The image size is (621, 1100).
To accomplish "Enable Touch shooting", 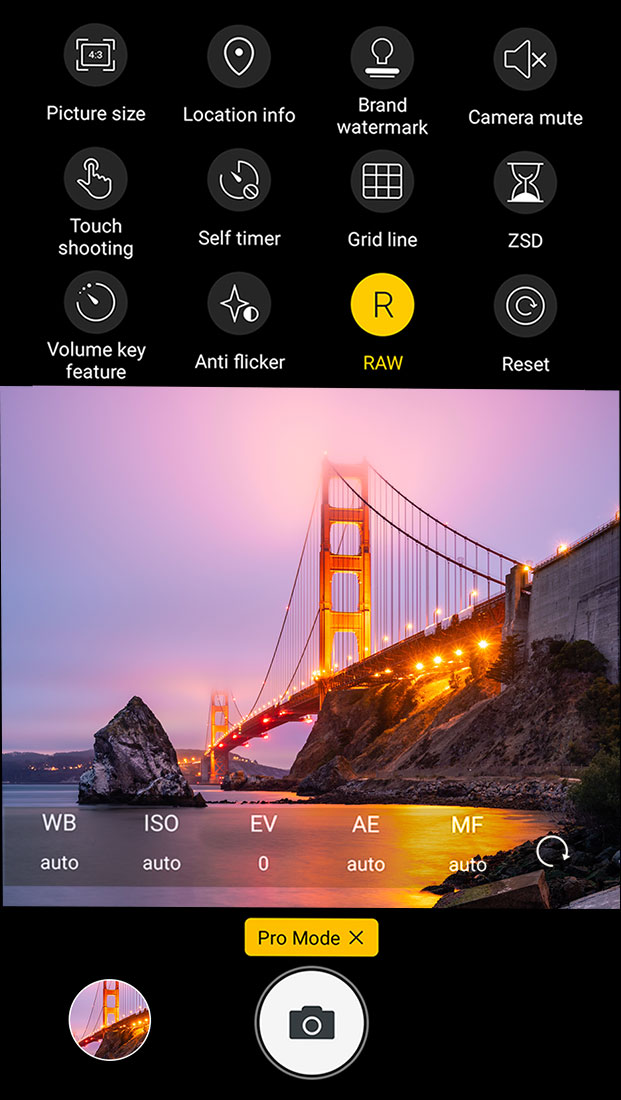I will pos(96,180).
